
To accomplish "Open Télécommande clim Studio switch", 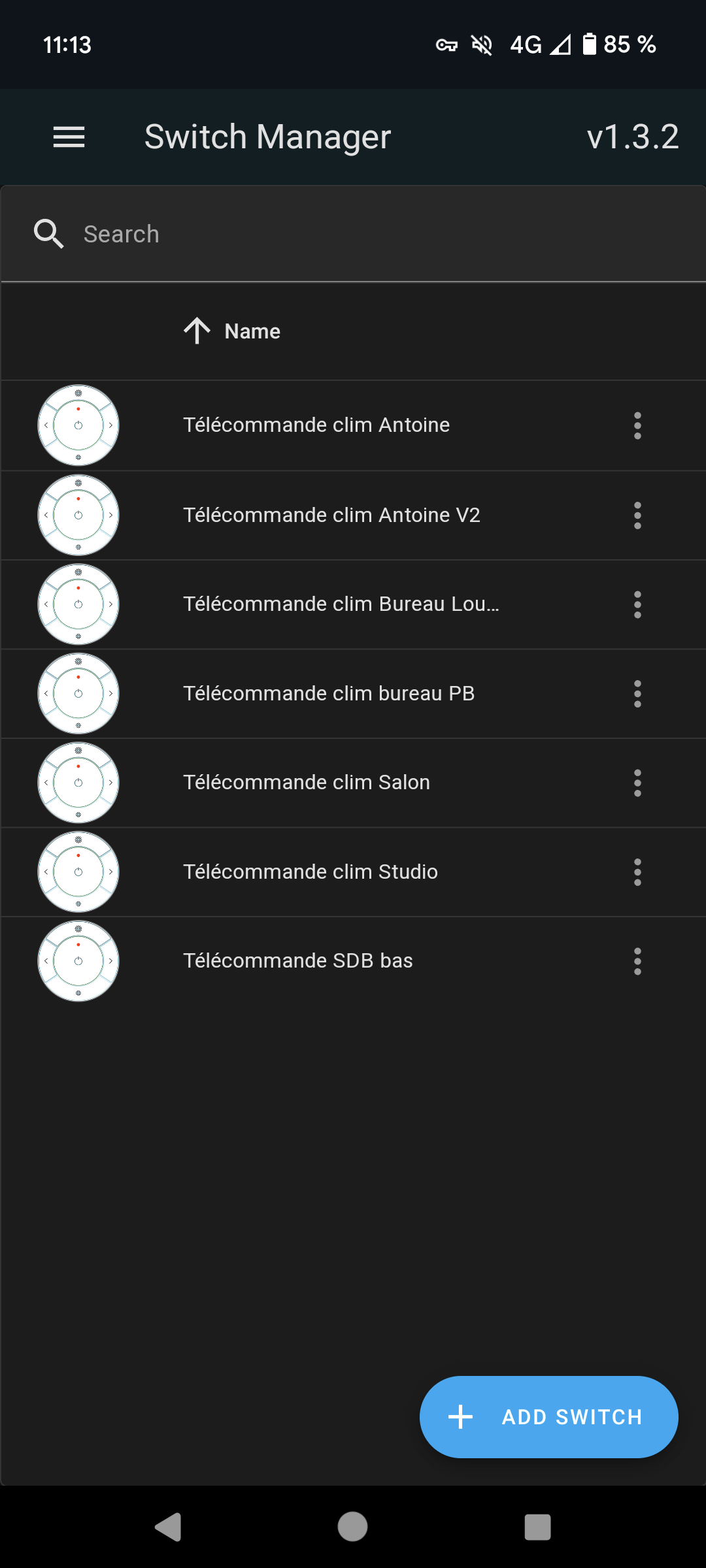I will [x=311, y=872].
